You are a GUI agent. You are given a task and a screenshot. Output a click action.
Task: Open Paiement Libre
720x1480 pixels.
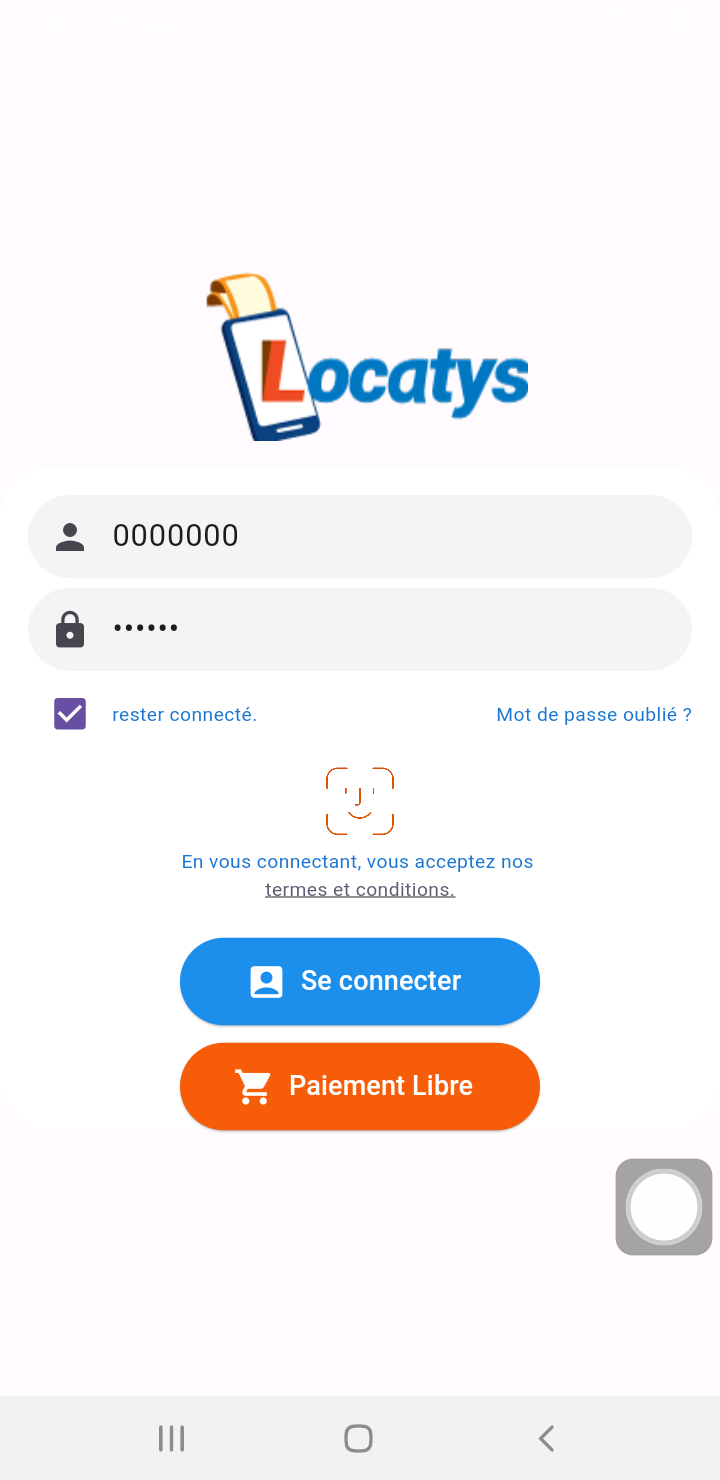click(360, 1086)
